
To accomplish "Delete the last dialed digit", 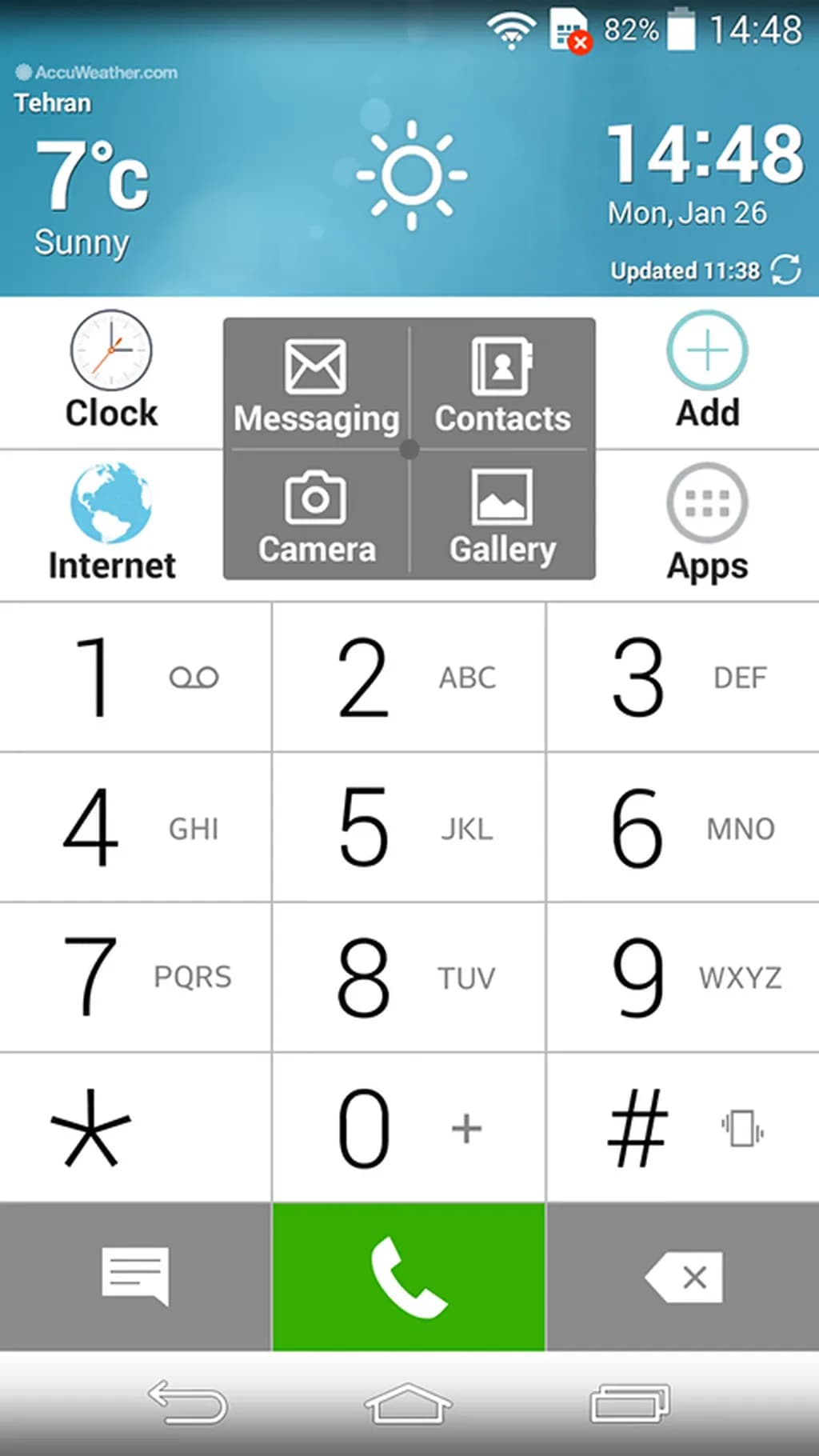I will [x=682, y=1276].
